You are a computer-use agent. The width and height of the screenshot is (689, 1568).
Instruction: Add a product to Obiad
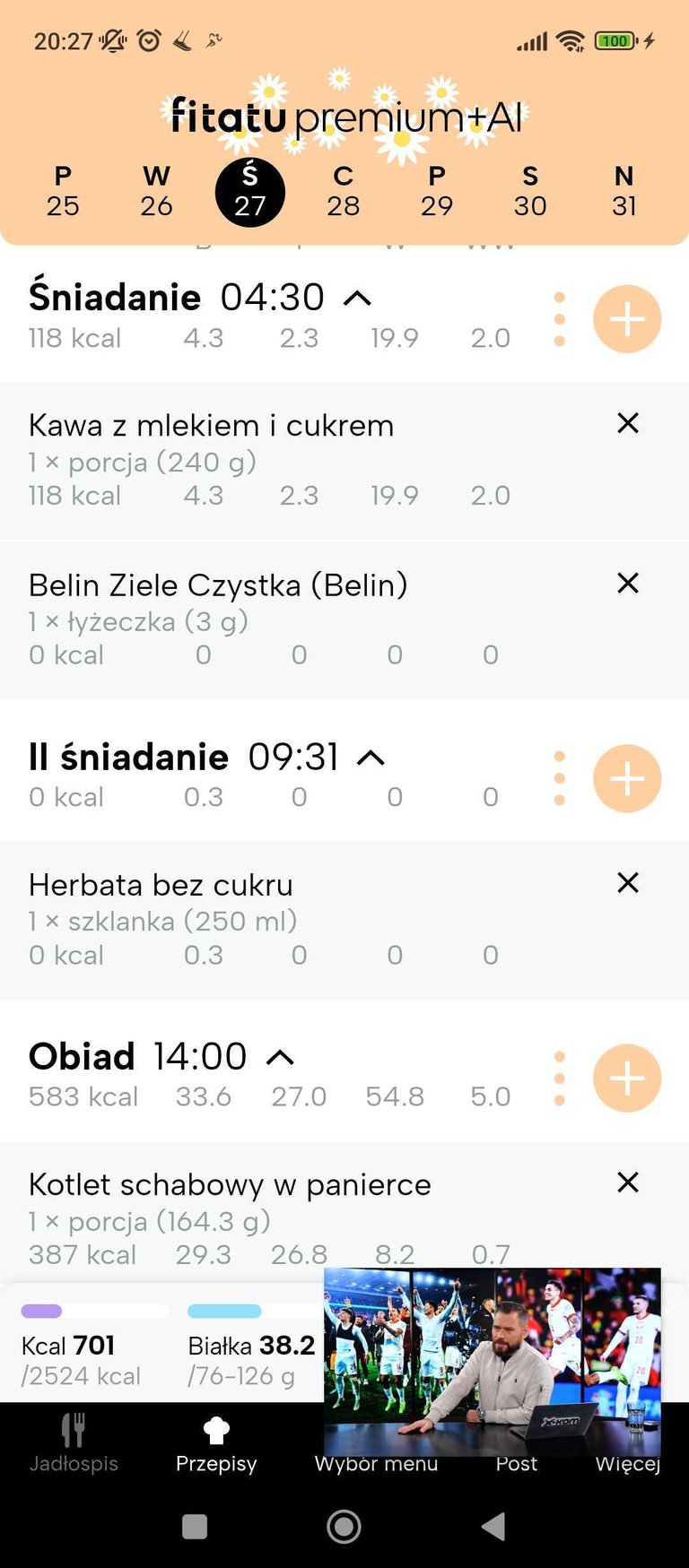(x=627, y=1078)
